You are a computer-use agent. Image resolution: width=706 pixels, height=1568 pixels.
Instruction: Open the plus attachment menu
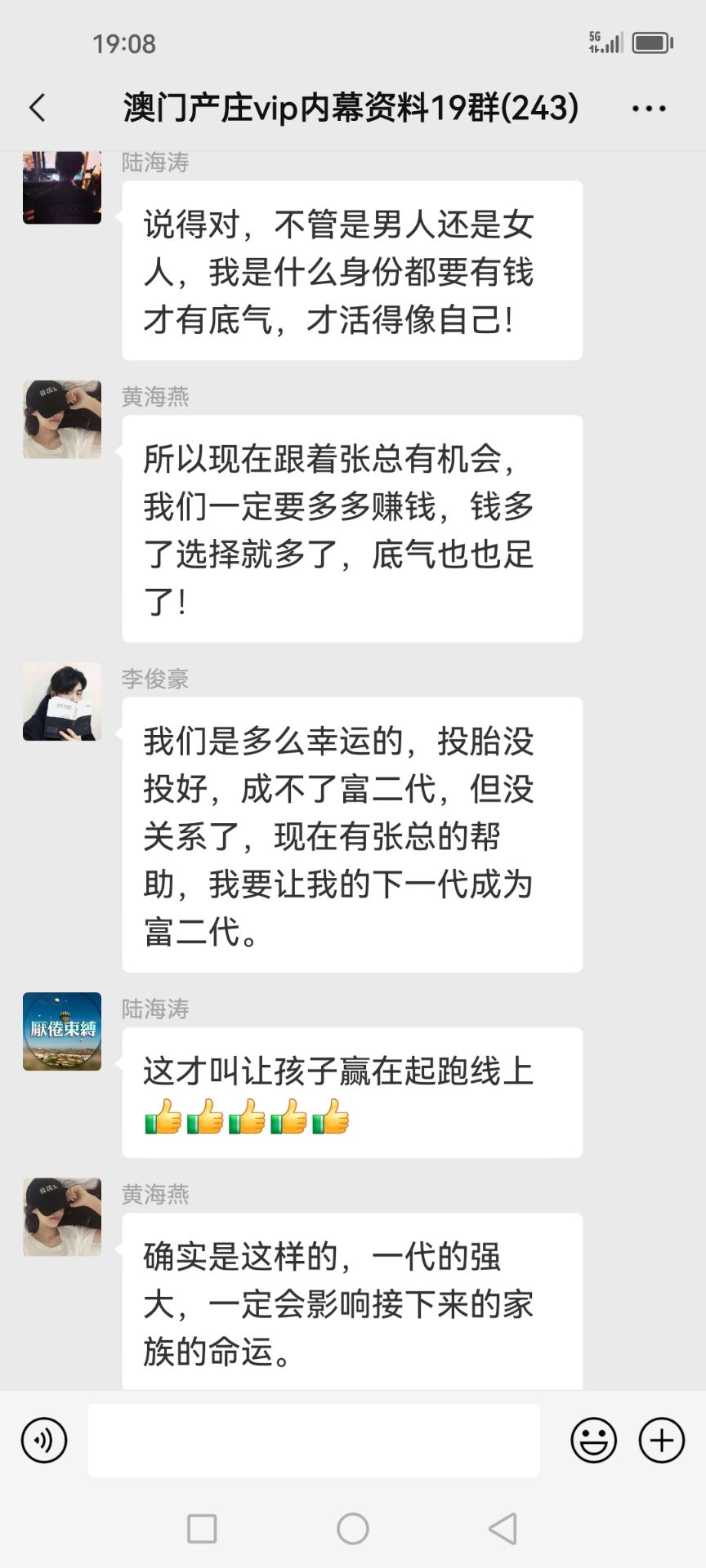point(661,1440)
